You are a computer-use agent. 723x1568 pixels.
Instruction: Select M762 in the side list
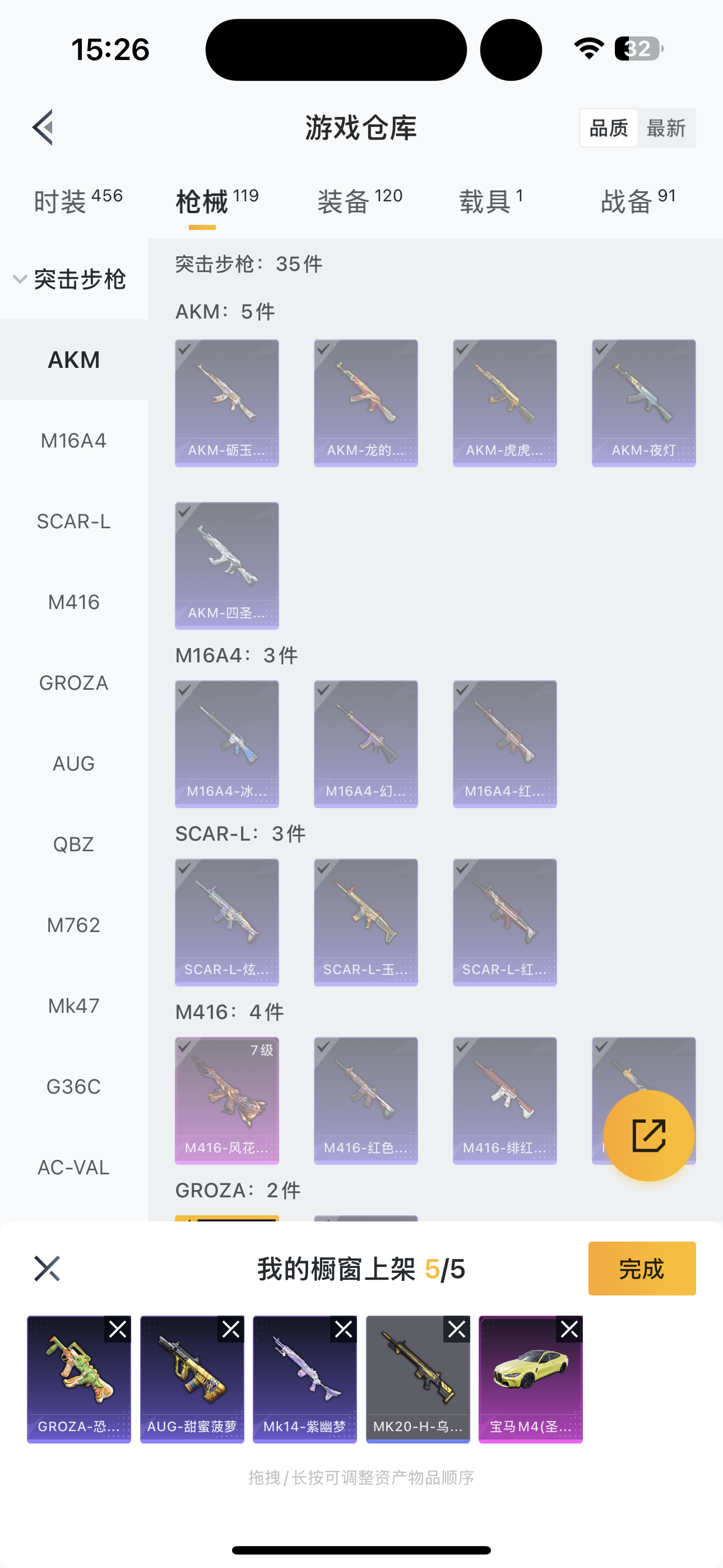click(x=73, y=925)
